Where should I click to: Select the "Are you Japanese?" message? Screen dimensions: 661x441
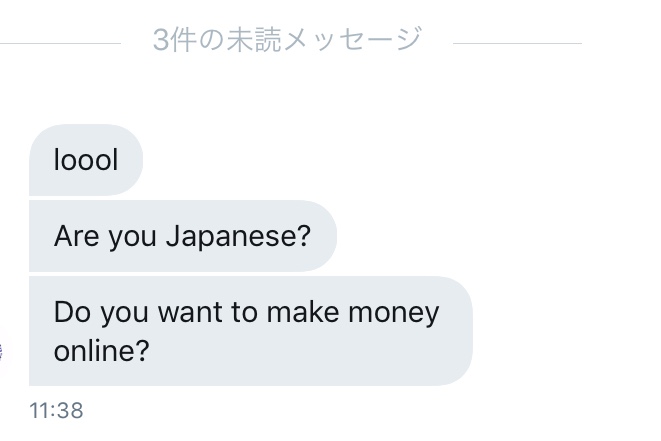(x=182, y=237)
